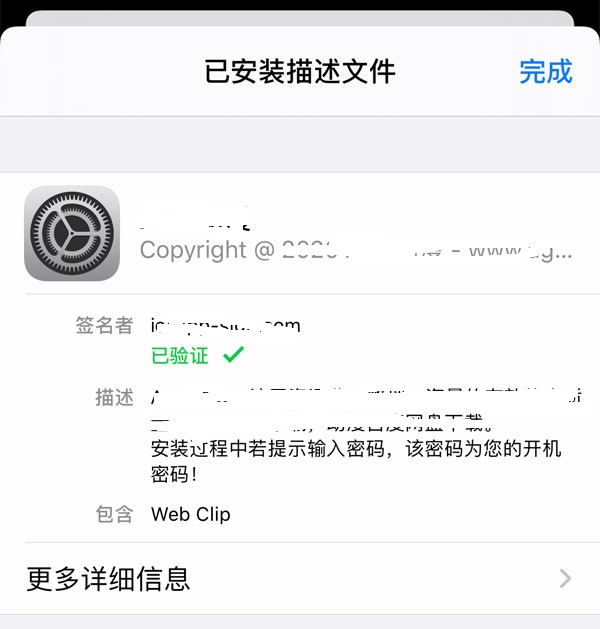Tap 完成 to finish profile installation

545,71
